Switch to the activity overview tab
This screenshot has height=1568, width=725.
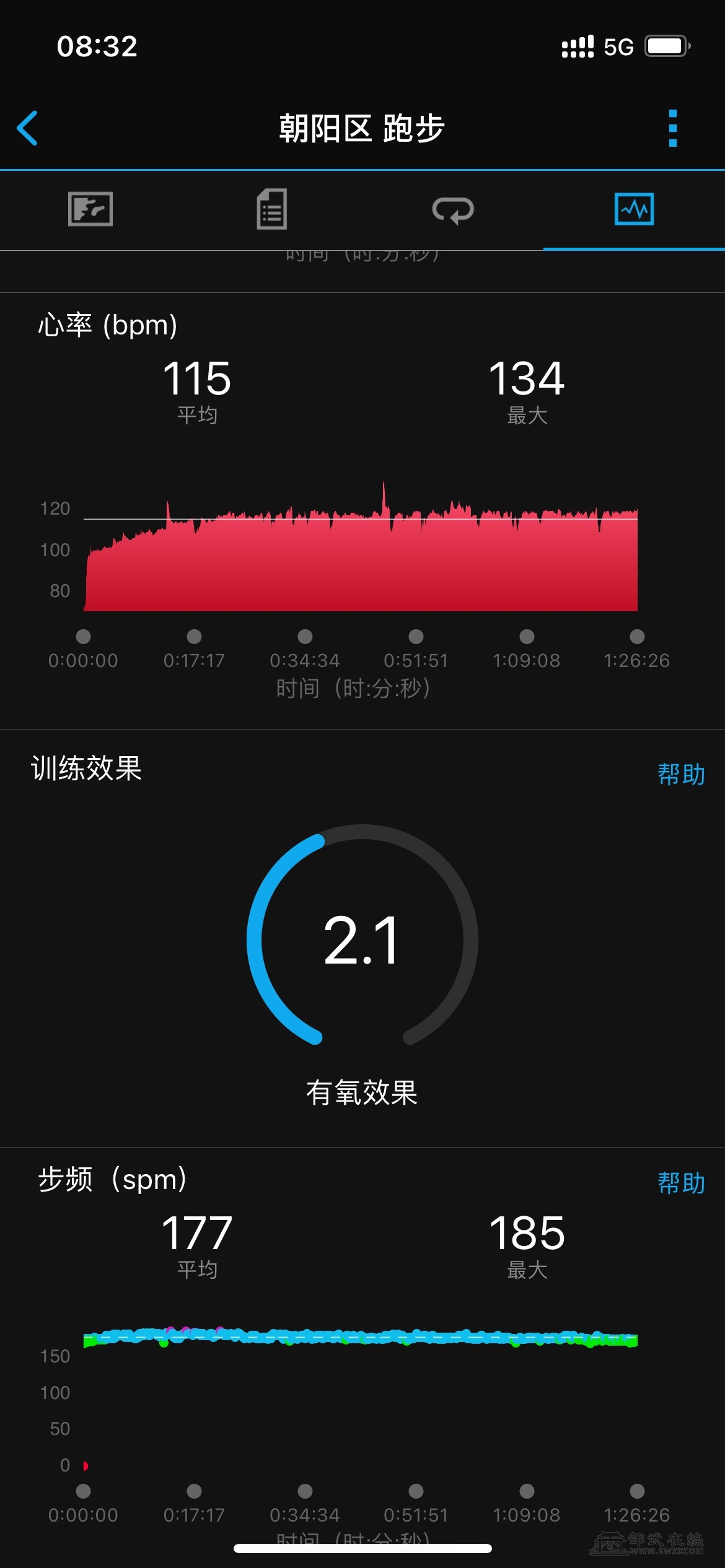pos(90,209)
